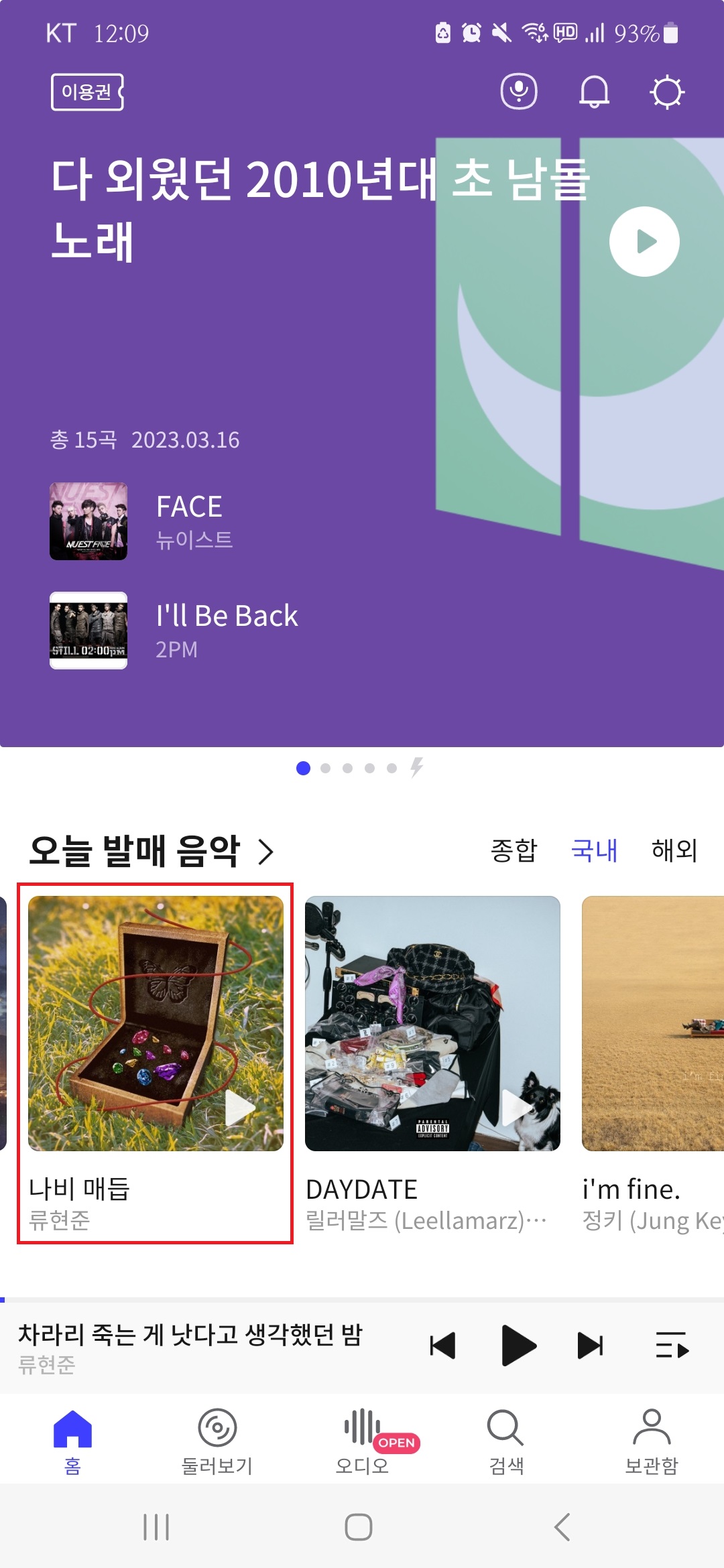Open the settings gear icon

pos(667,92)
